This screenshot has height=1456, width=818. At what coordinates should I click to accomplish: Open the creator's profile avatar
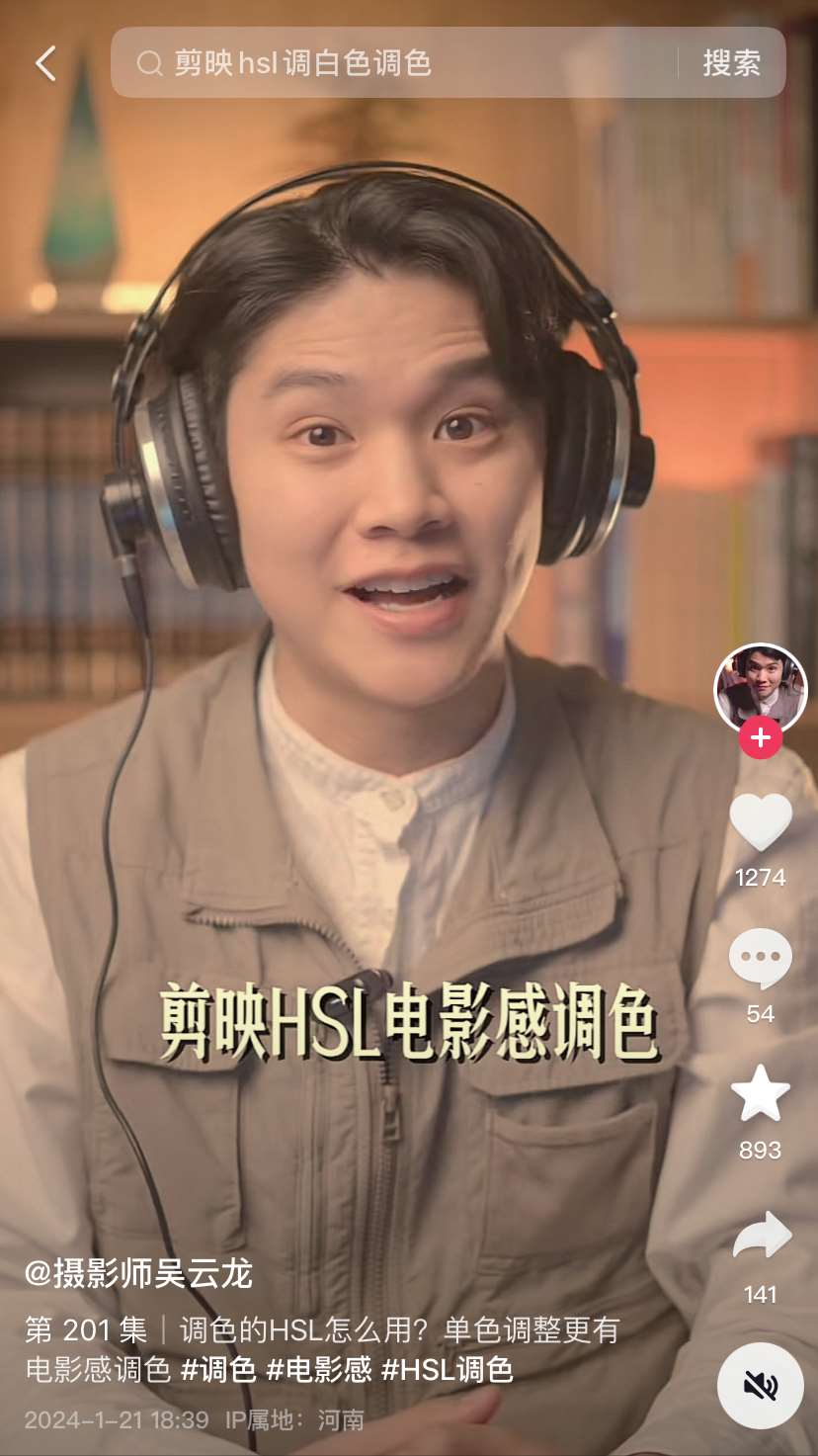point(760,689)
